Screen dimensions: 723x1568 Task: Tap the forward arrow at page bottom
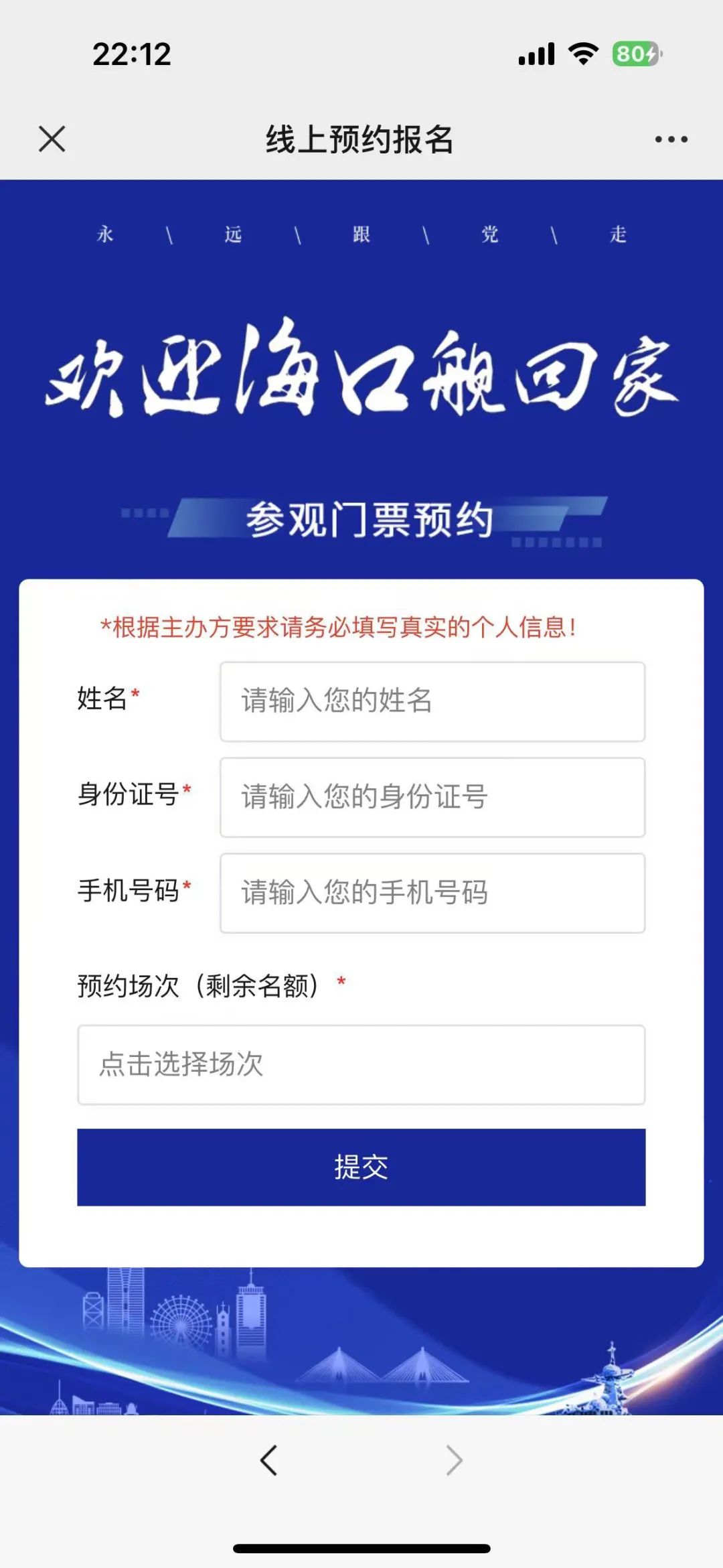click(x=455, y=1460)
